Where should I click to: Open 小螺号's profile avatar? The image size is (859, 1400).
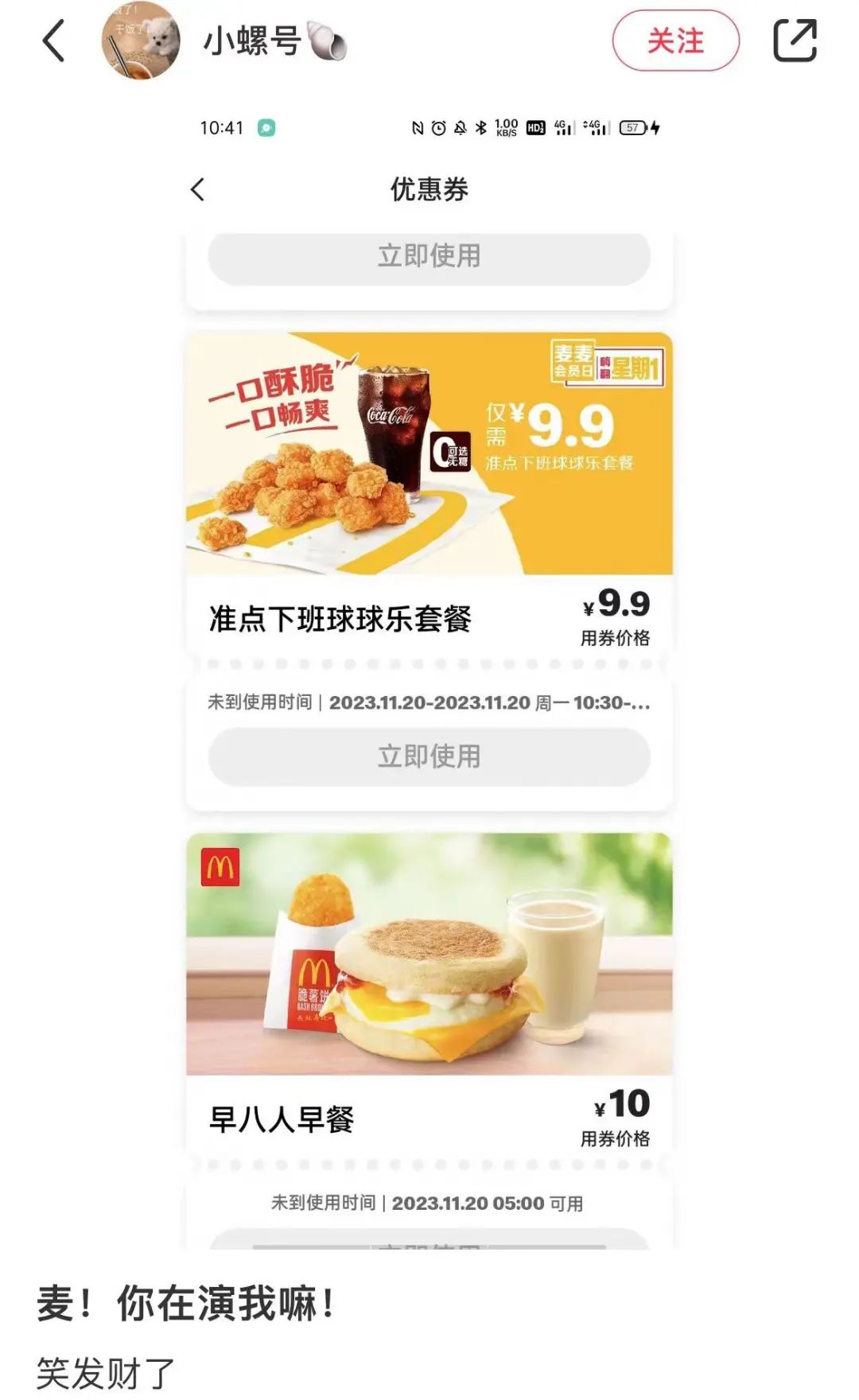click(x=141, y=41)
